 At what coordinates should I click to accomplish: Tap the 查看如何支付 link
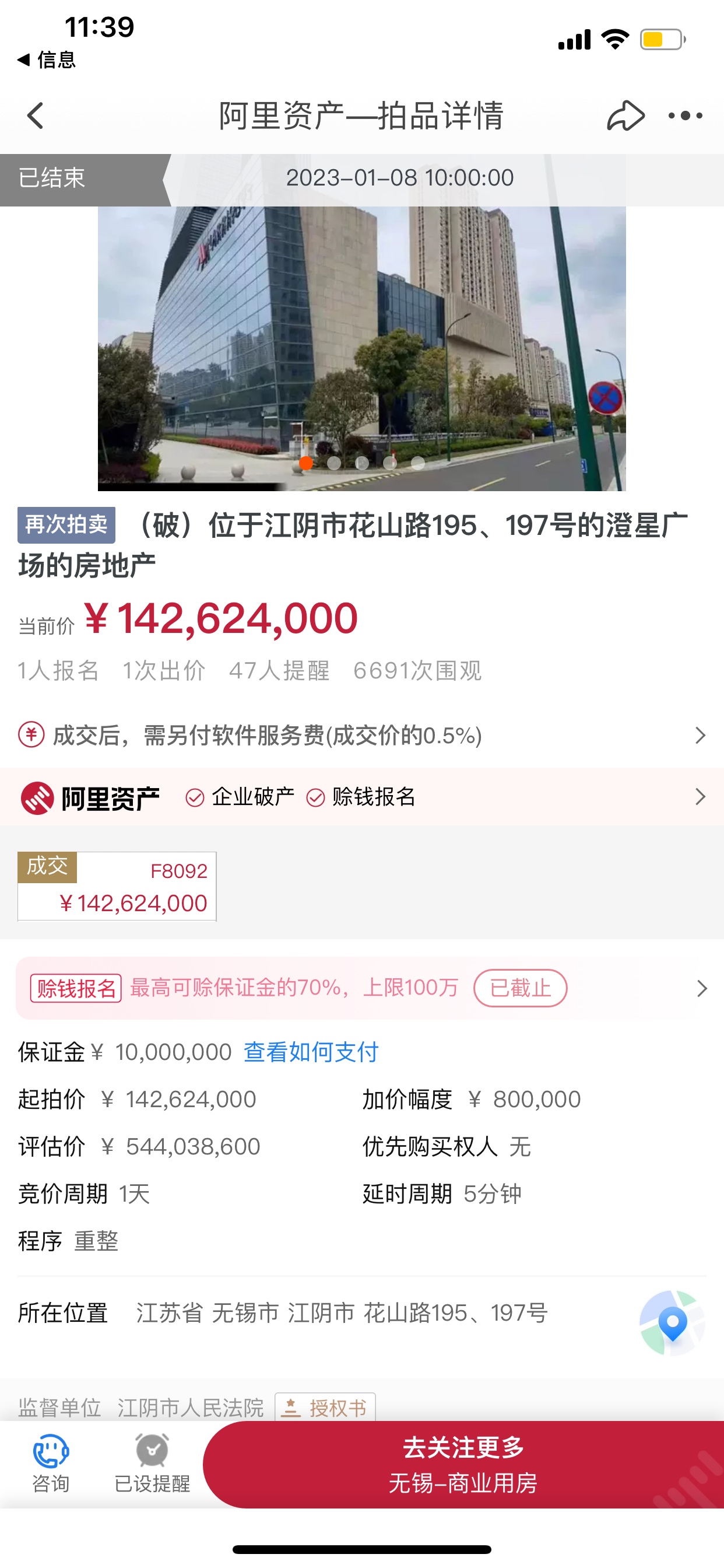coord(311,1052)
